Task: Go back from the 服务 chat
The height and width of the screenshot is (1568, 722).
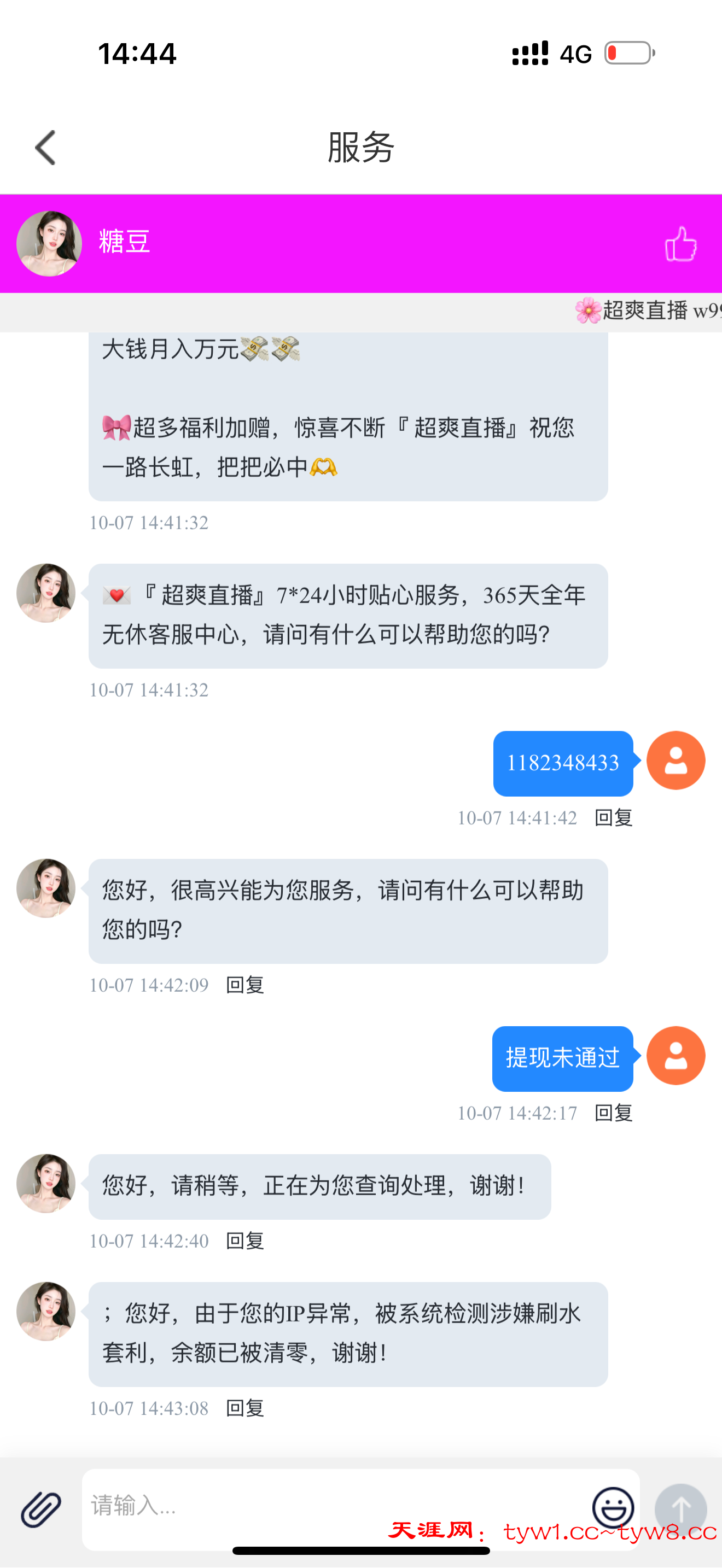Action: click(x=45, y=147)
